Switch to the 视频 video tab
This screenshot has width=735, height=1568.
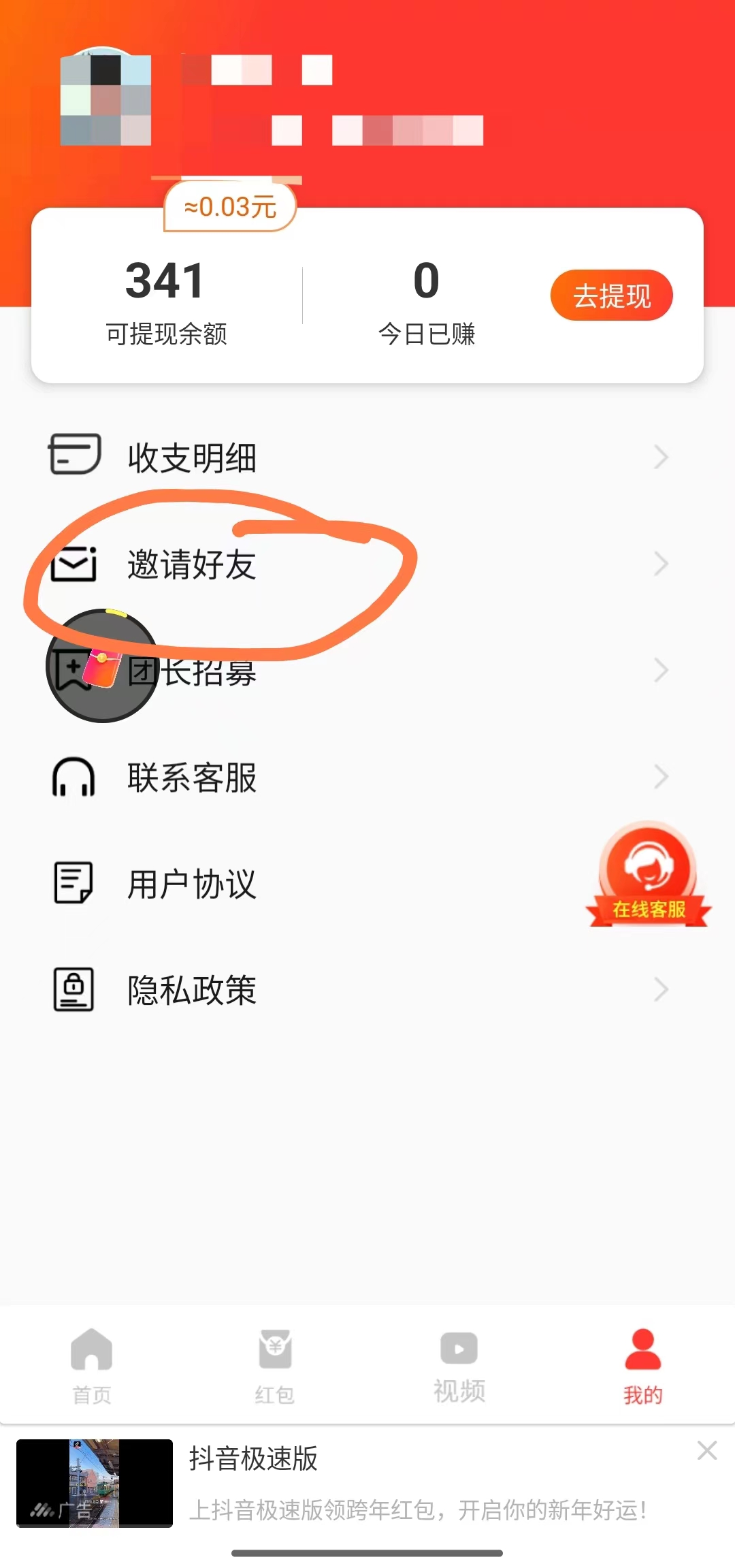459,1366
